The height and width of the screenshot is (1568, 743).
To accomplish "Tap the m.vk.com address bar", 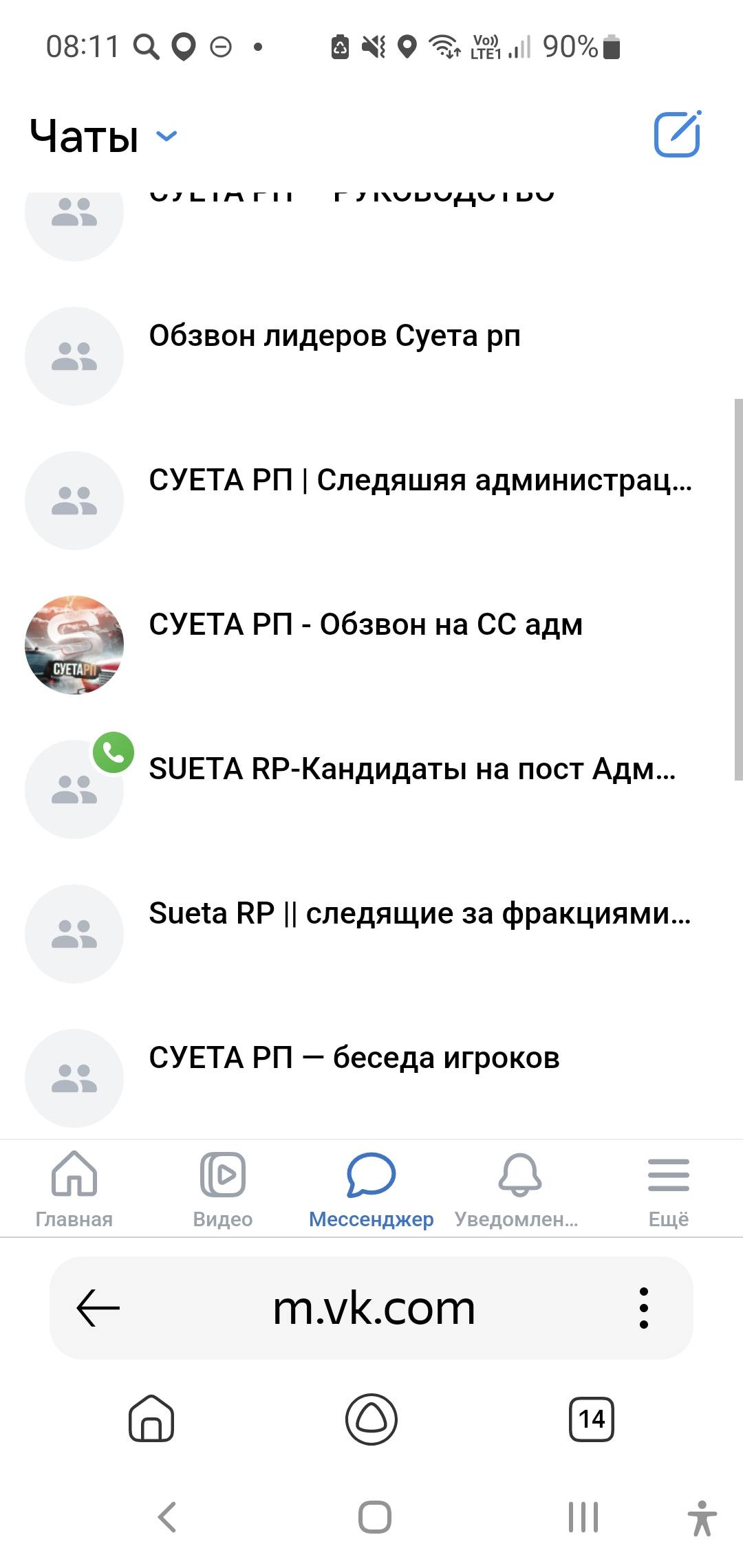I will pyautogui.click(x=374, y=1307).
